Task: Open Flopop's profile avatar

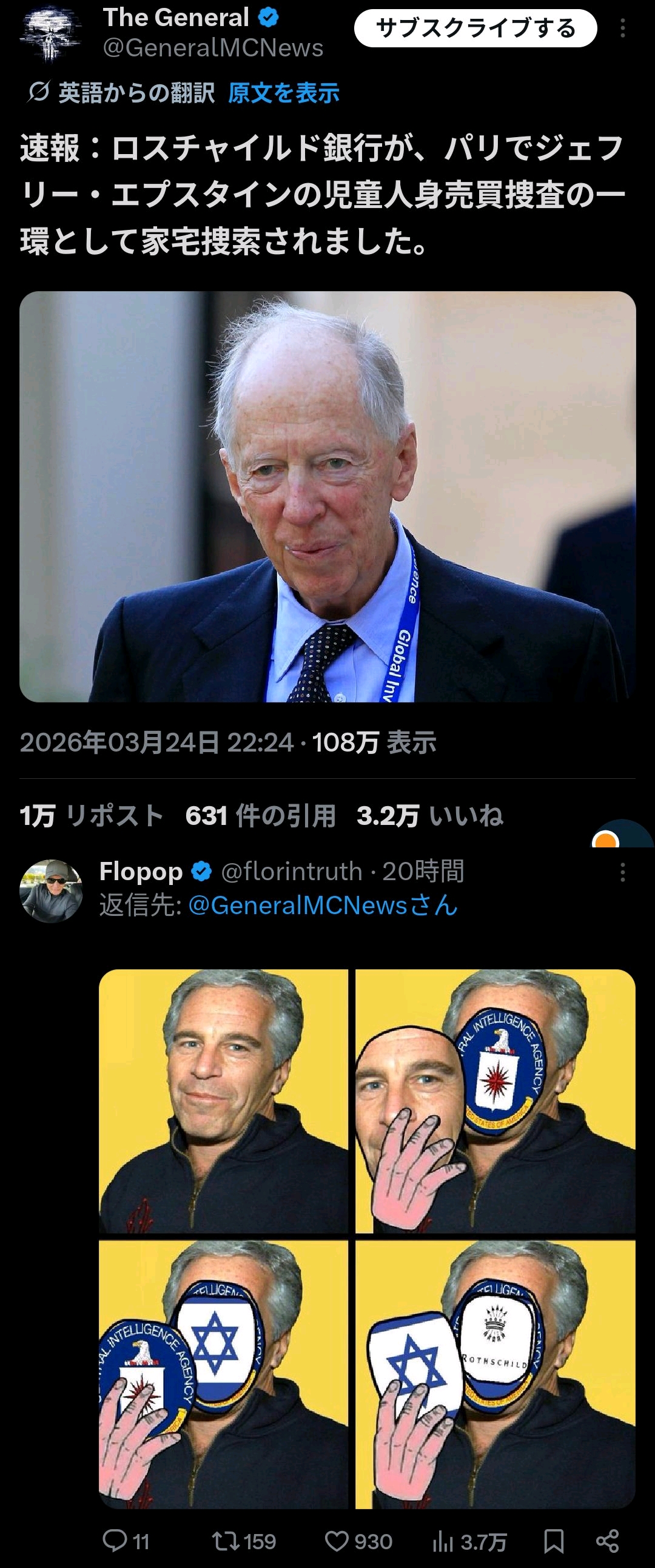Action: click(x=51, y=890)
